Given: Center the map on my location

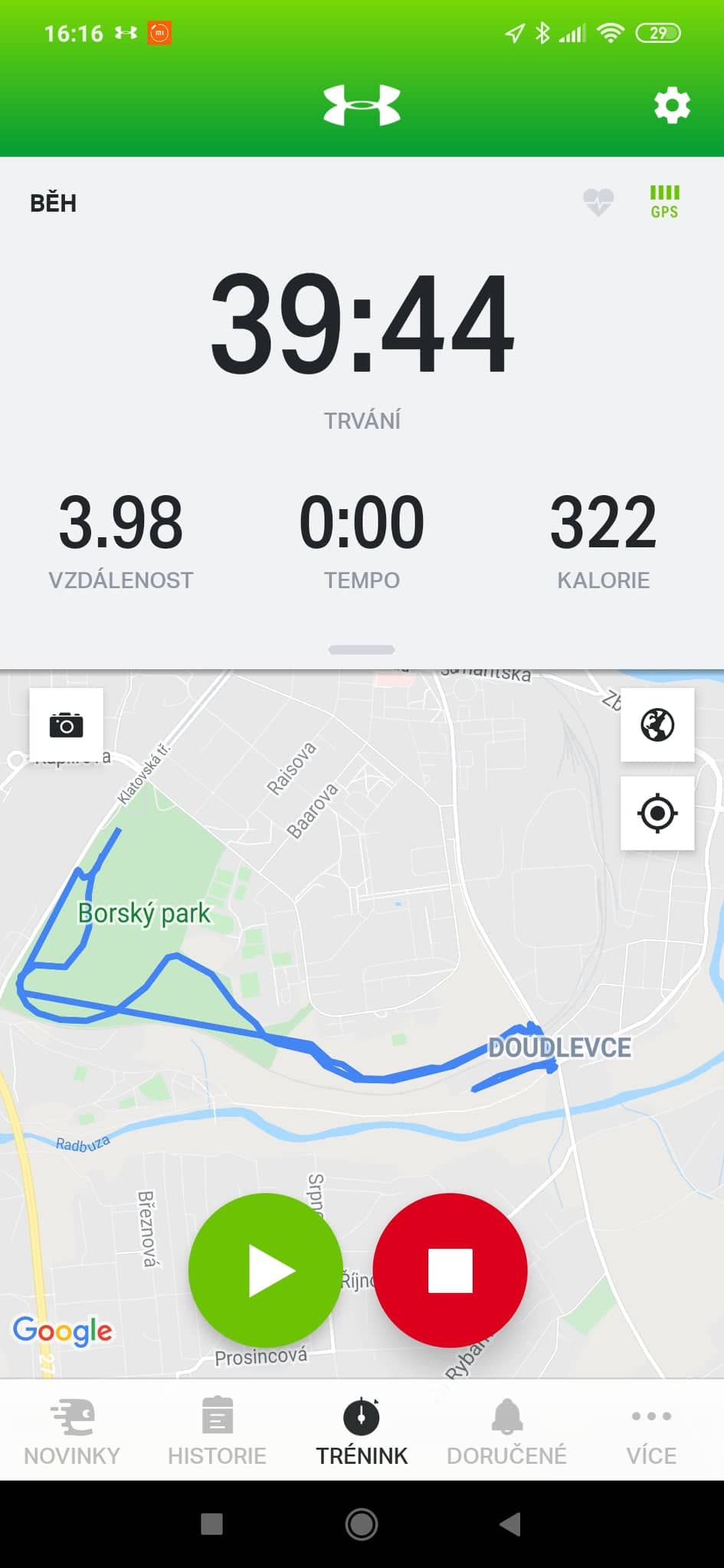Looking at the screenshot, I should coord(657,813).
